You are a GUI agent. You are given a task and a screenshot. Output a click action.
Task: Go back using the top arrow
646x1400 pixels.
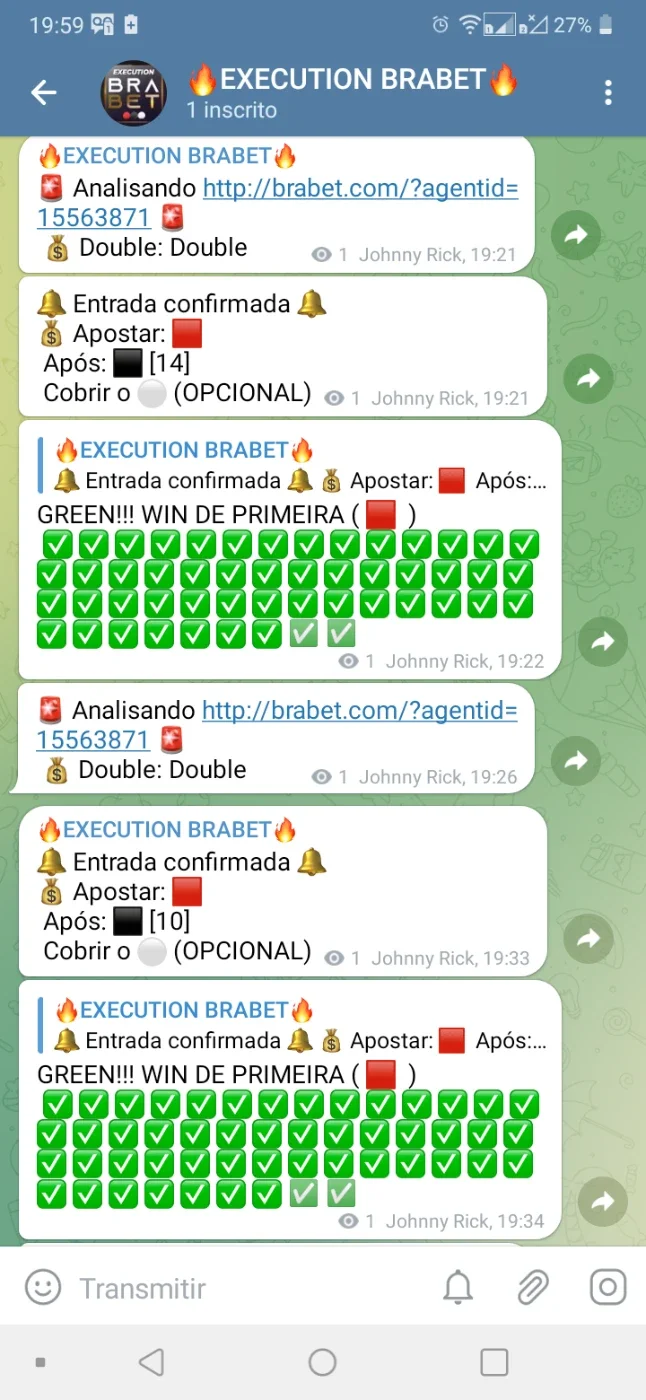[x=44, y=93]
